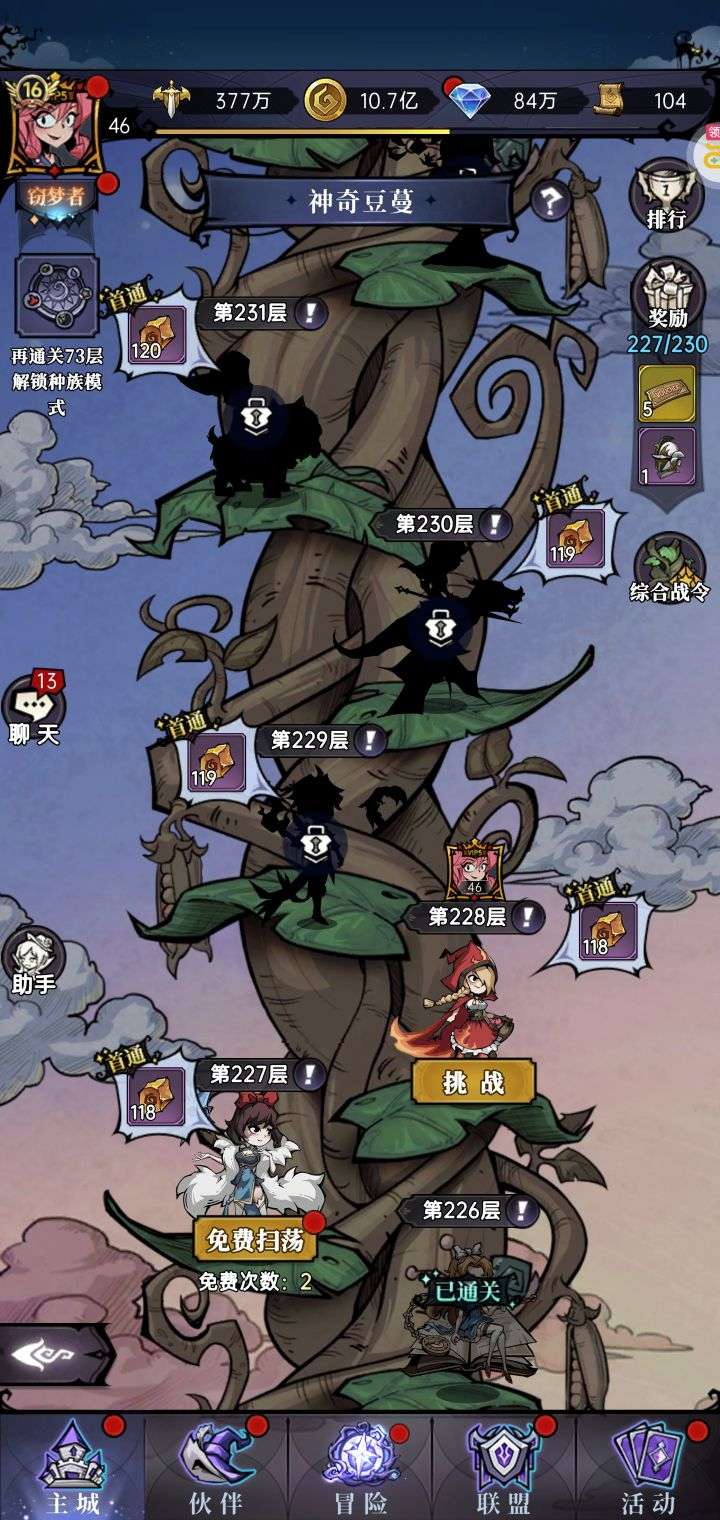
Task: Switch to the 冒险 tab
Action: 360,1468
